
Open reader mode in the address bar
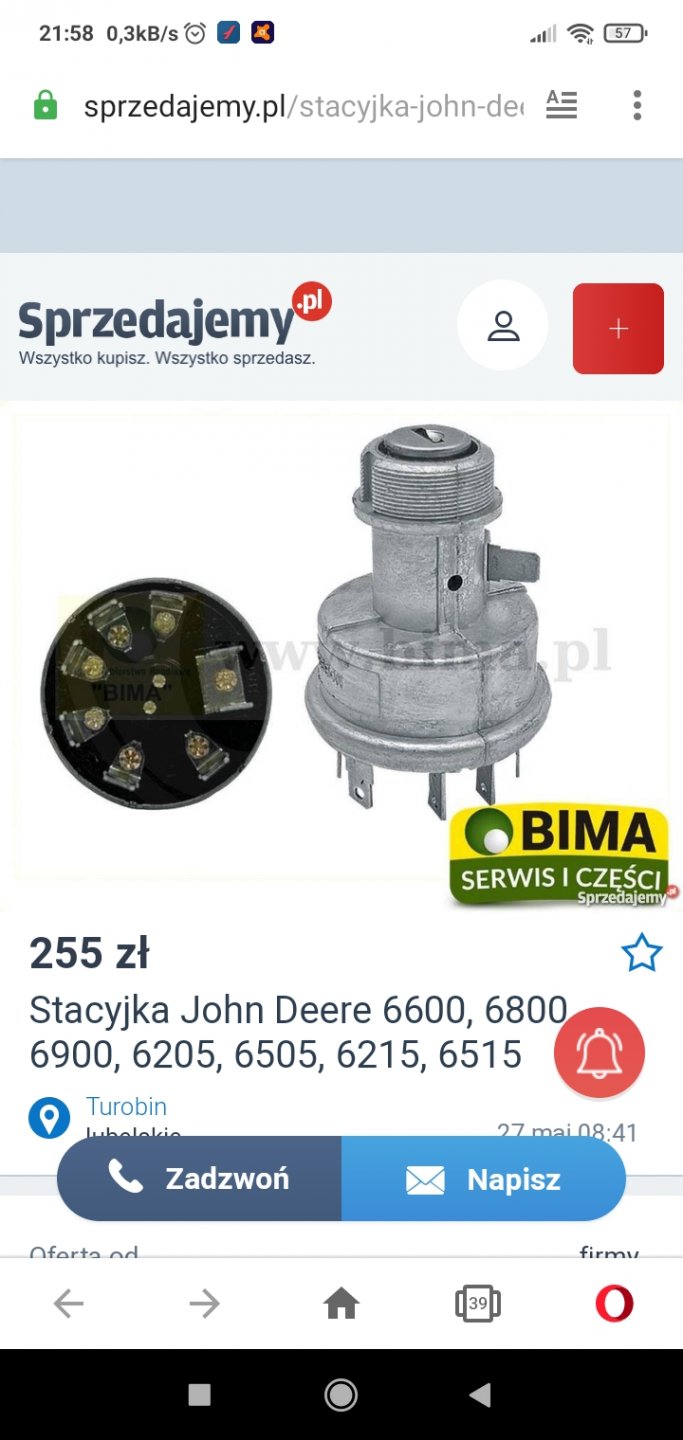coord(561,105)
